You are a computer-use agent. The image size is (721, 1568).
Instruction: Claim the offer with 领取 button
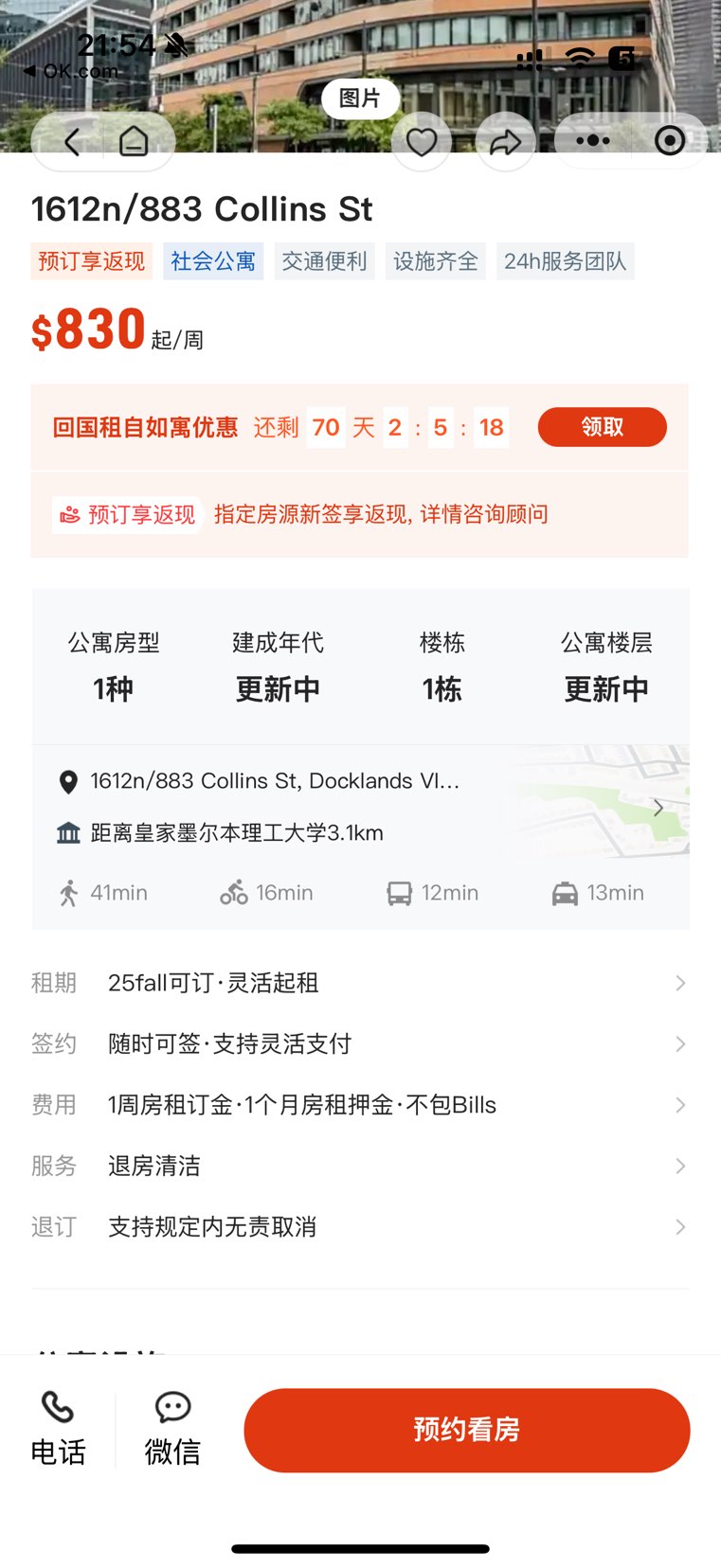pos(602,427)
